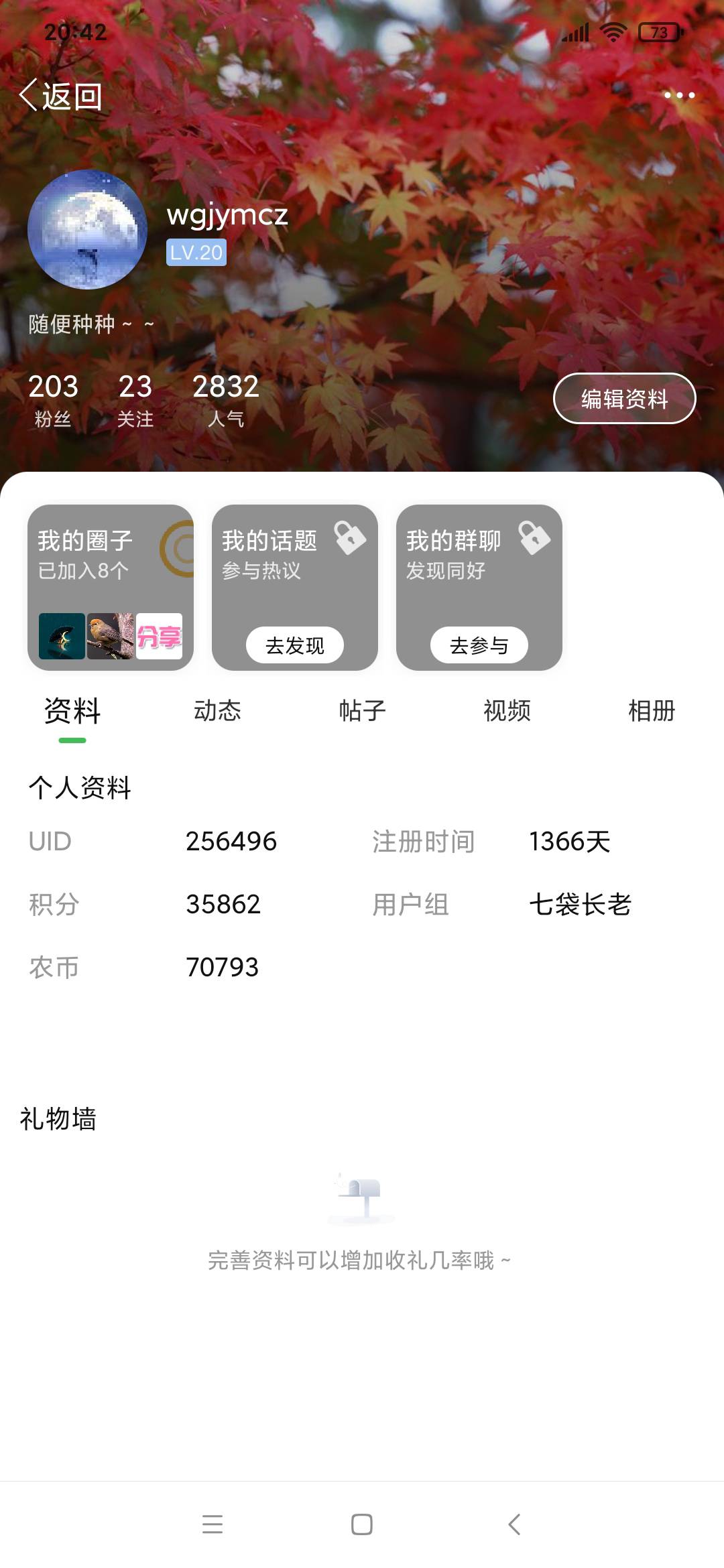
Task: Open the three-dot overflow menu
Action: tap(679, 95)
